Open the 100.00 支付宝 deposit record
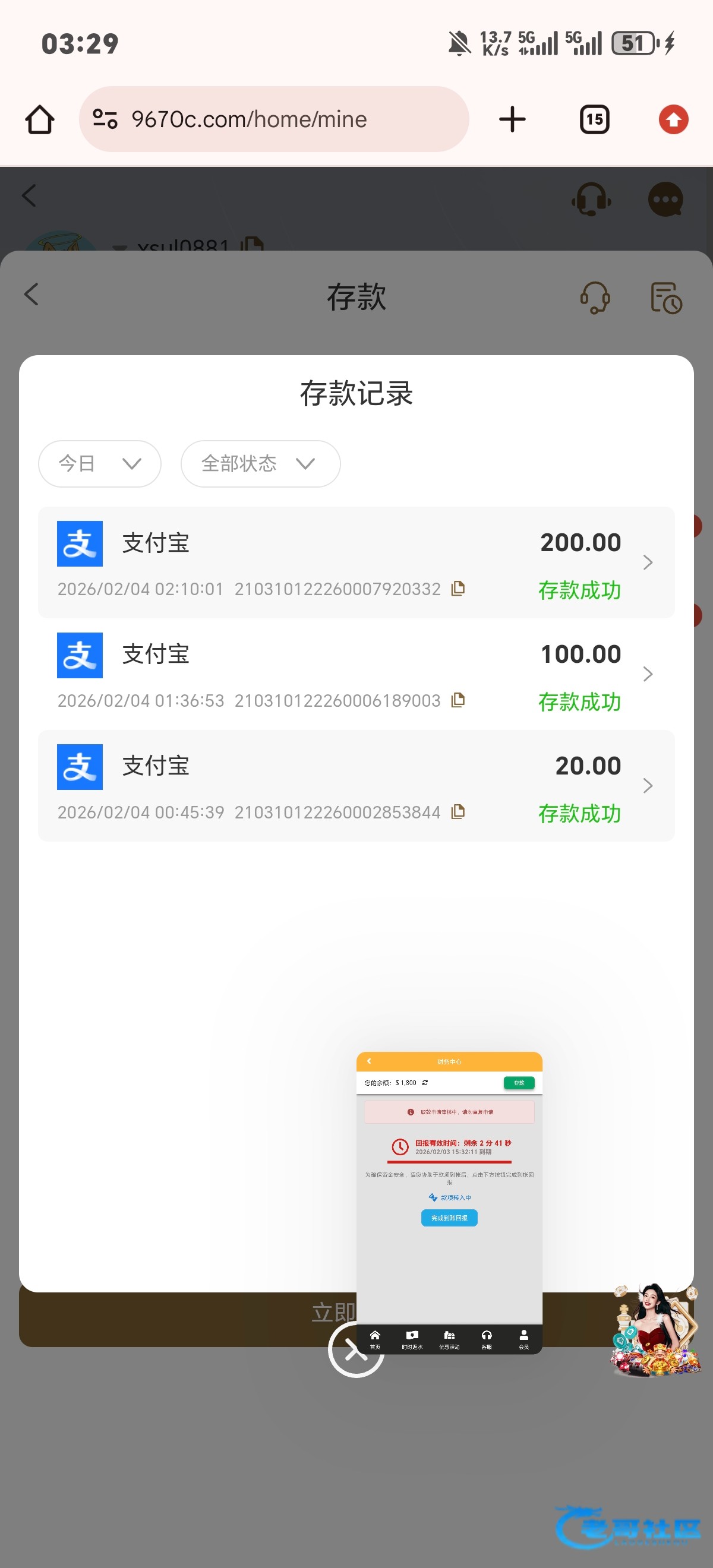 pyautogui.click(x=355, y=674)
